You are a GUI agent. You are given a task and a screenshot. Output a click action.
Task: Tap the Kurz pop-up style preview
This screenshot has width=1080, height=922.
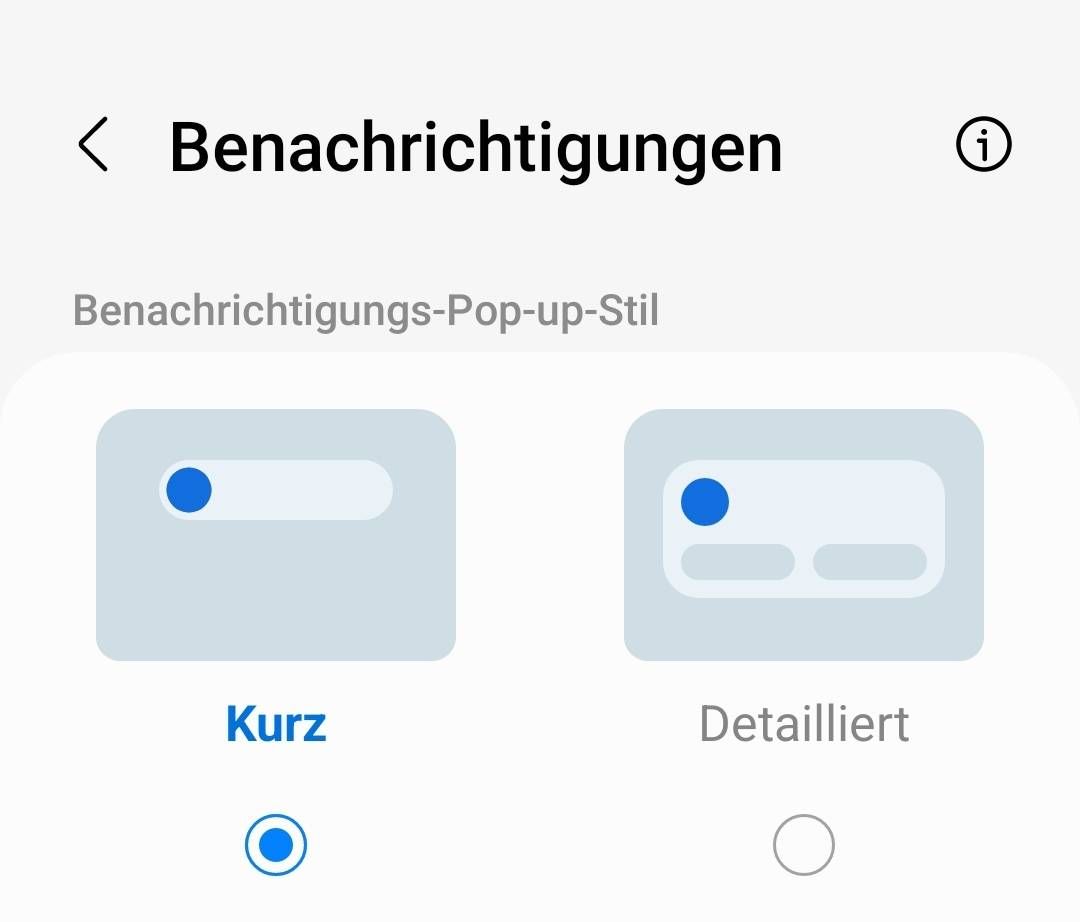(x=276, y=535)
